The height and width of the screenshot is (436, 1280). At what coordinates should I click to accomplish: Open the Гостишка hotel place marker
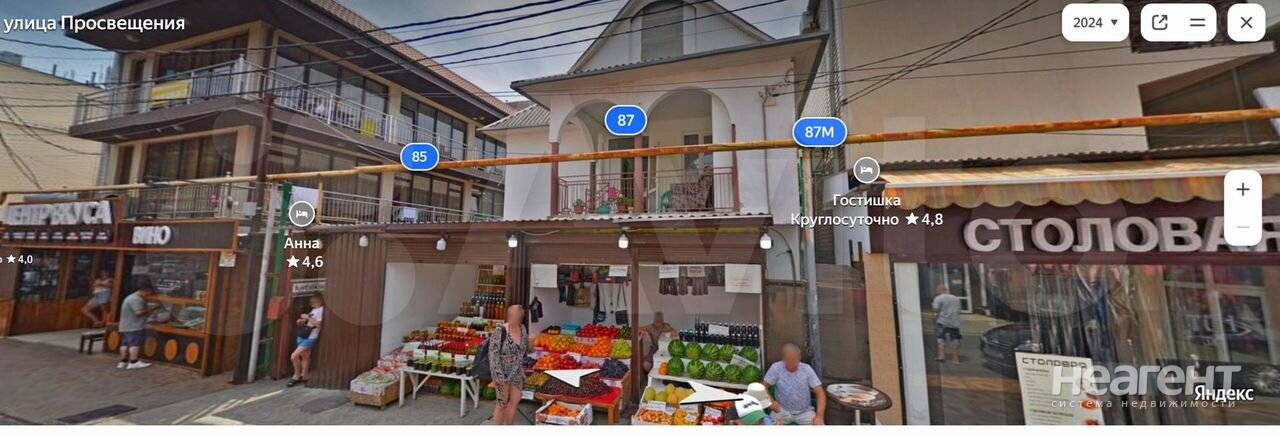click(866, 170)
